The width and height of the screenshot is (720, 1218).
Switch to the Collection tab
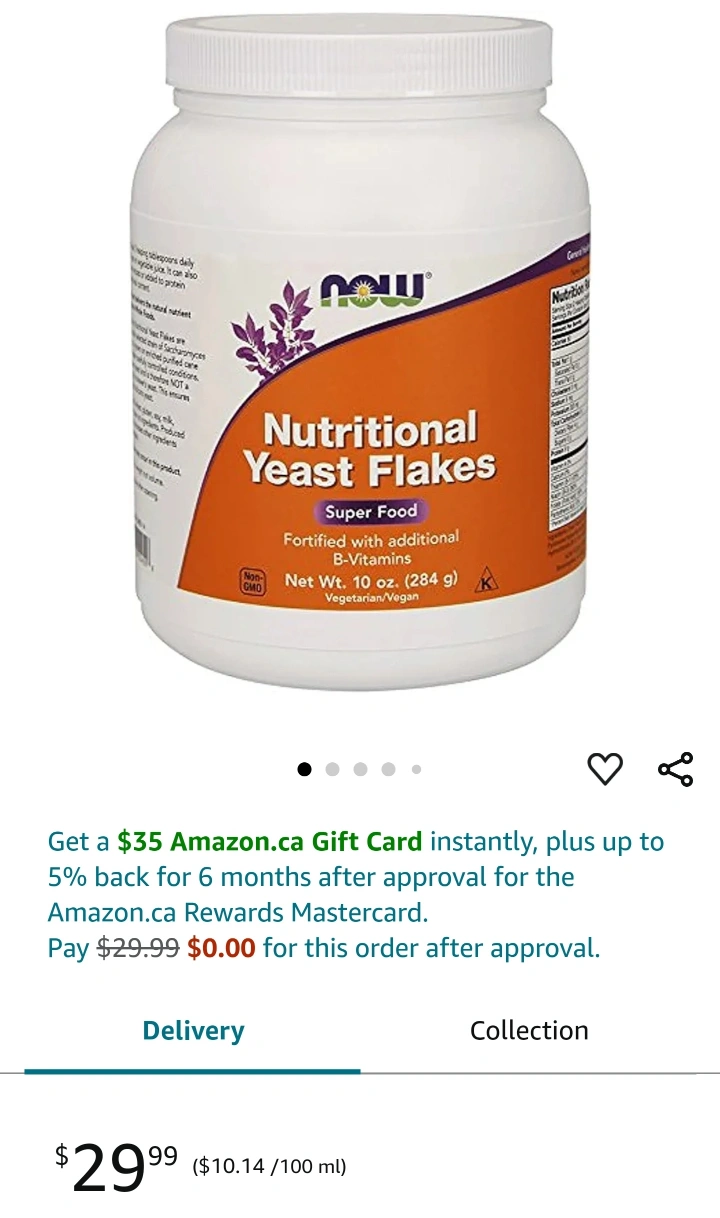[x=529, y=1030]
